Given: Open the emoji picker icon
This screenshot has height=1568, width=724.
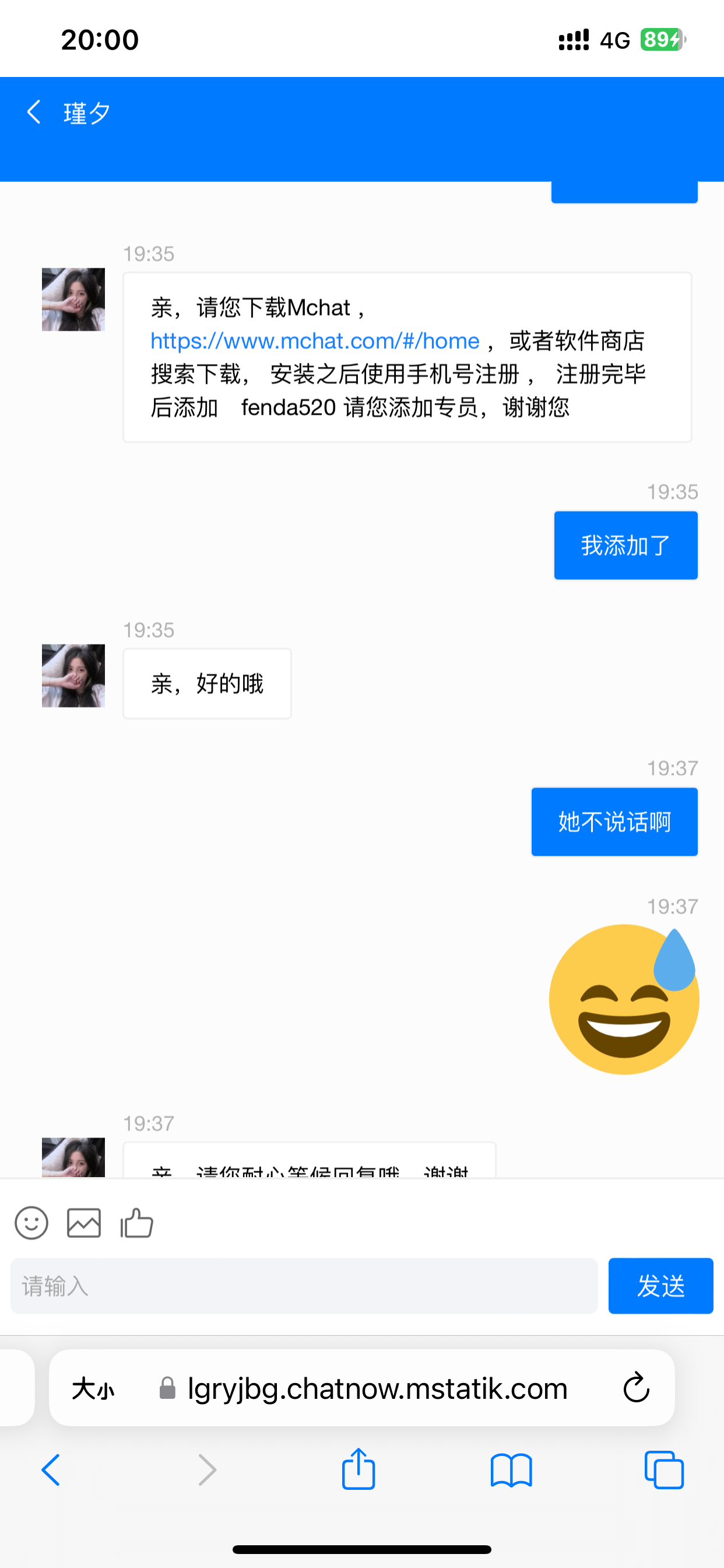Looking at the screenshot, I should tap(31, 1223).
